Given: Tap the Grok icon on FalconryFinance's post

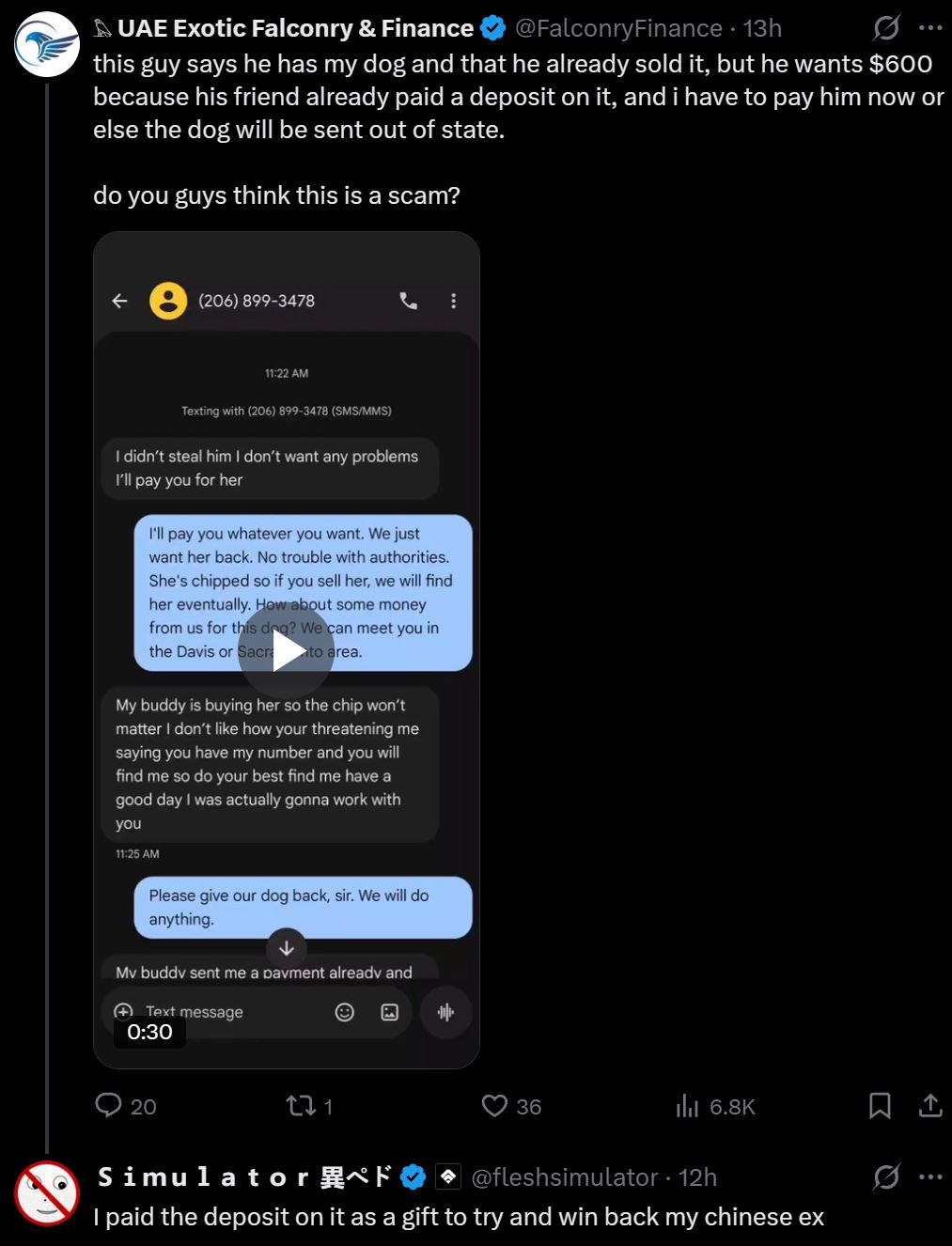Looking at the screenshot, I should click(x=885, y=28).
